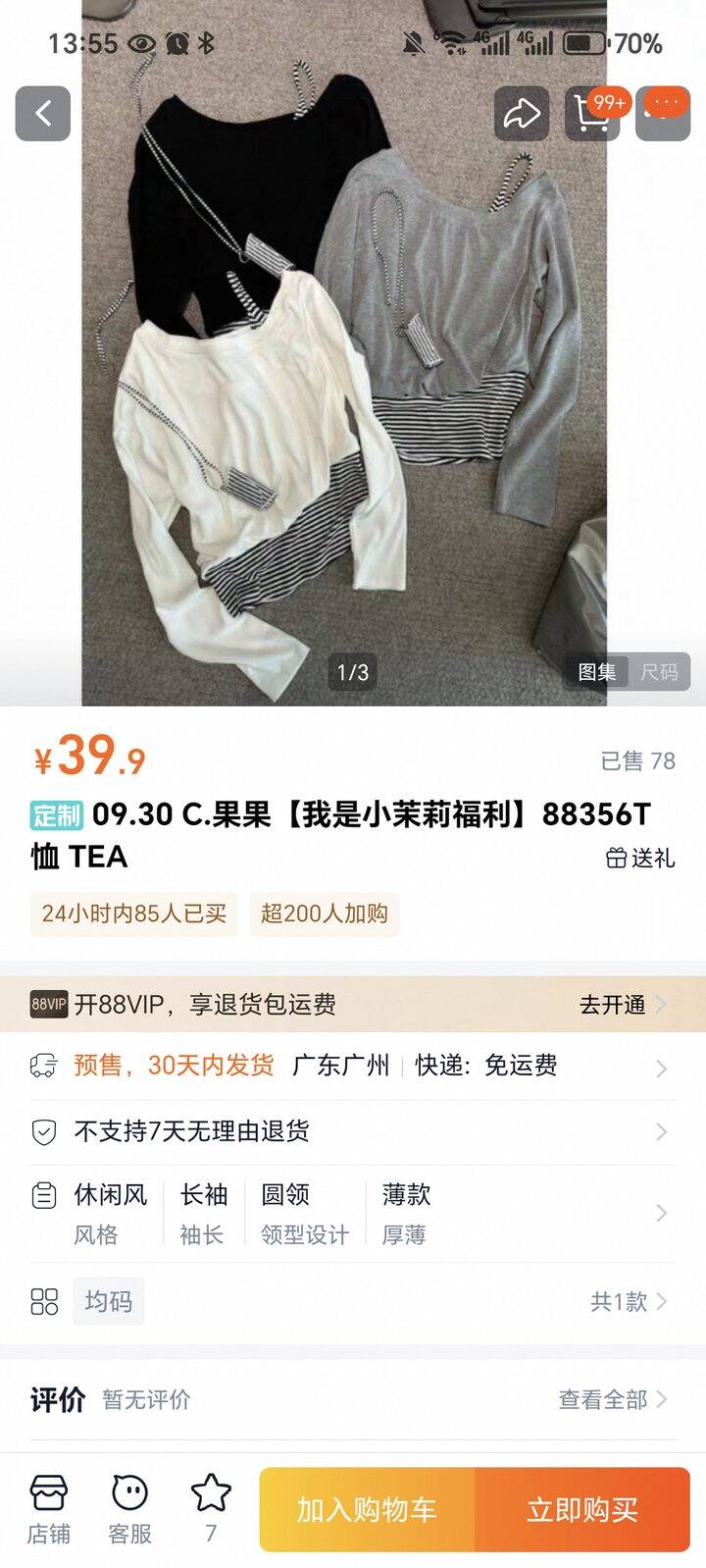
Task: Visit the 店铺 store page
Action: [x=48, y=1509]
